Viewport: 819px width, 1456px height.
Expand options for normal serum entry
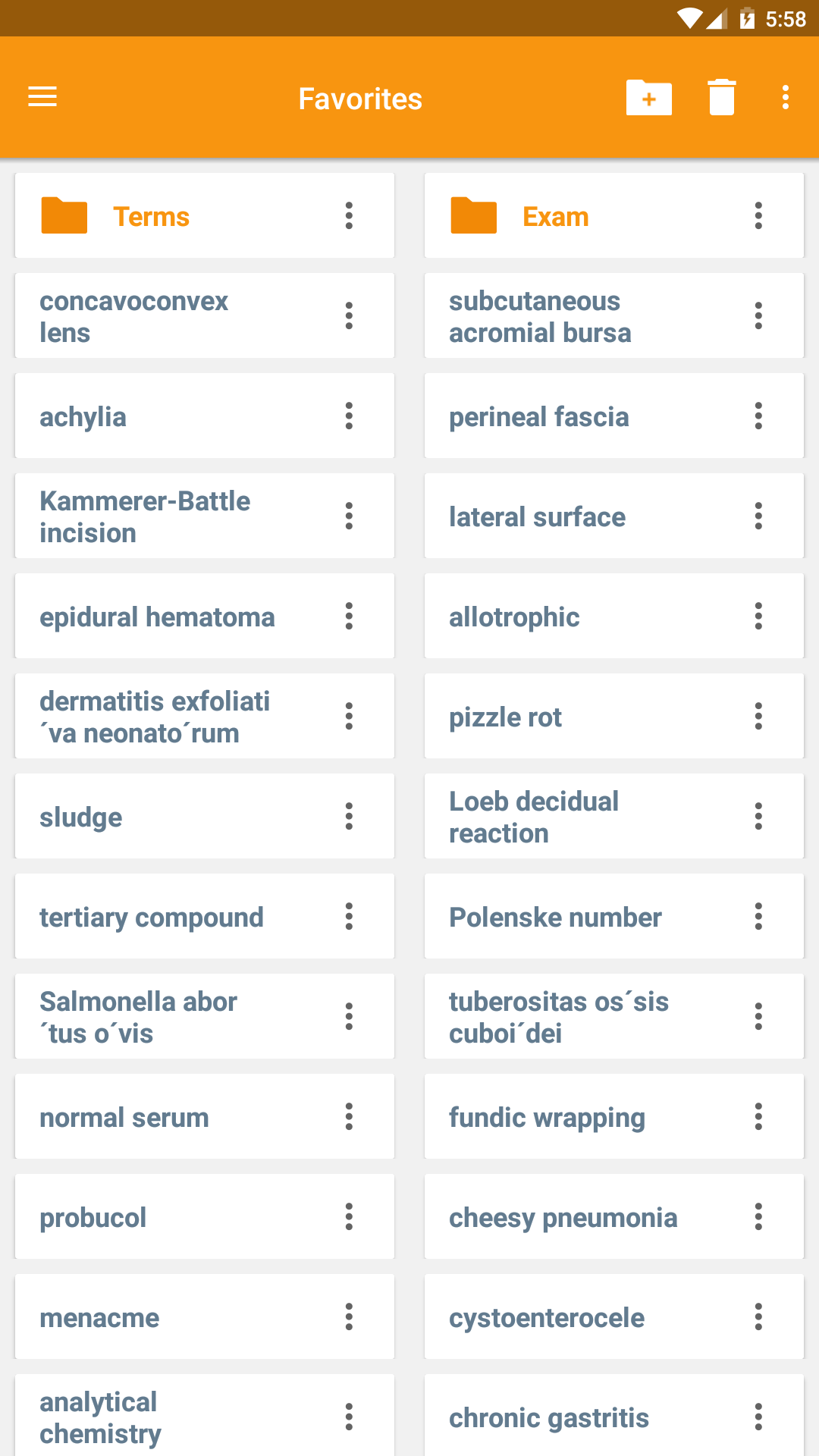click(x=349, y=1116)
